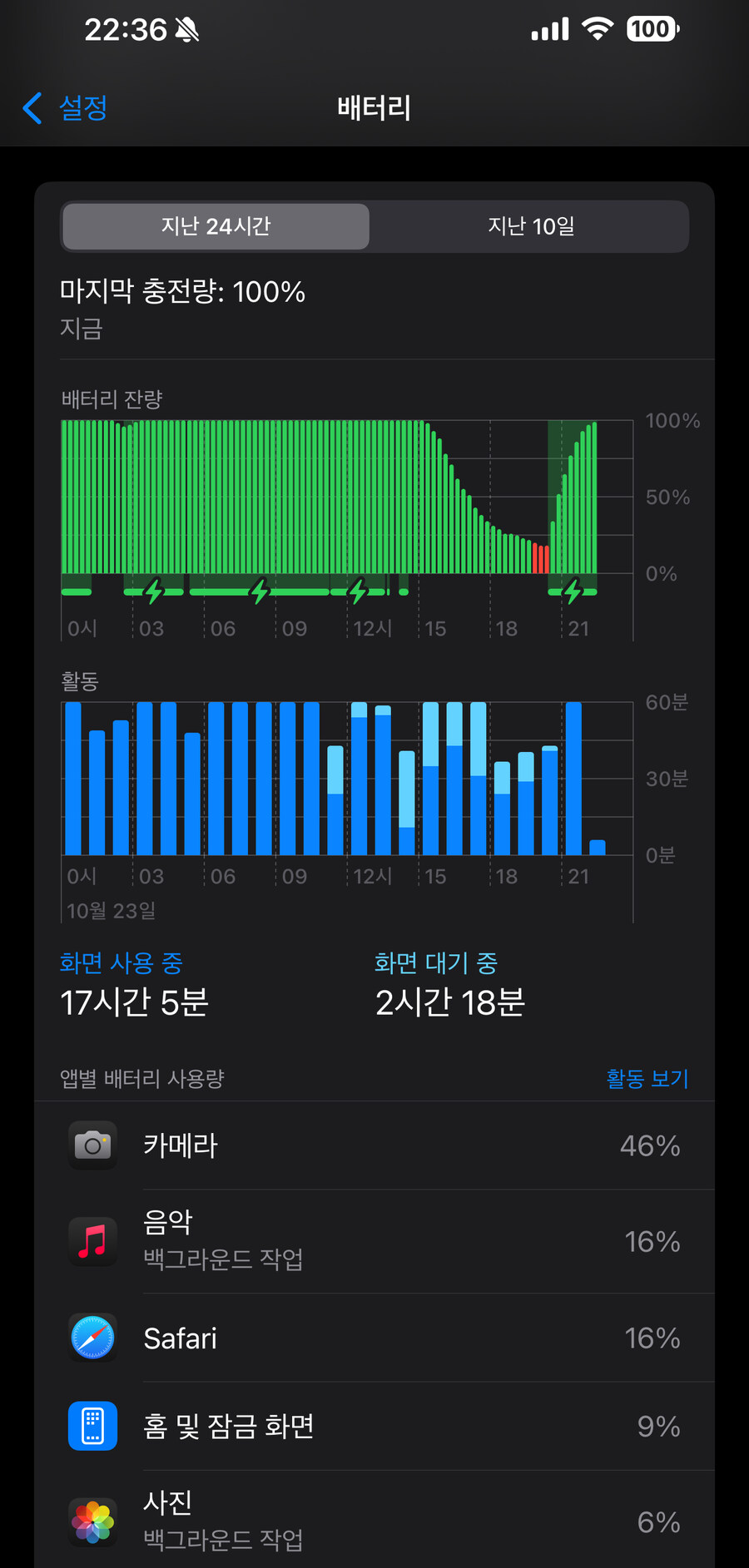The image size is (749, 1568).
Task: Select the 지난 24시간 tab
Action: point(215,226)
